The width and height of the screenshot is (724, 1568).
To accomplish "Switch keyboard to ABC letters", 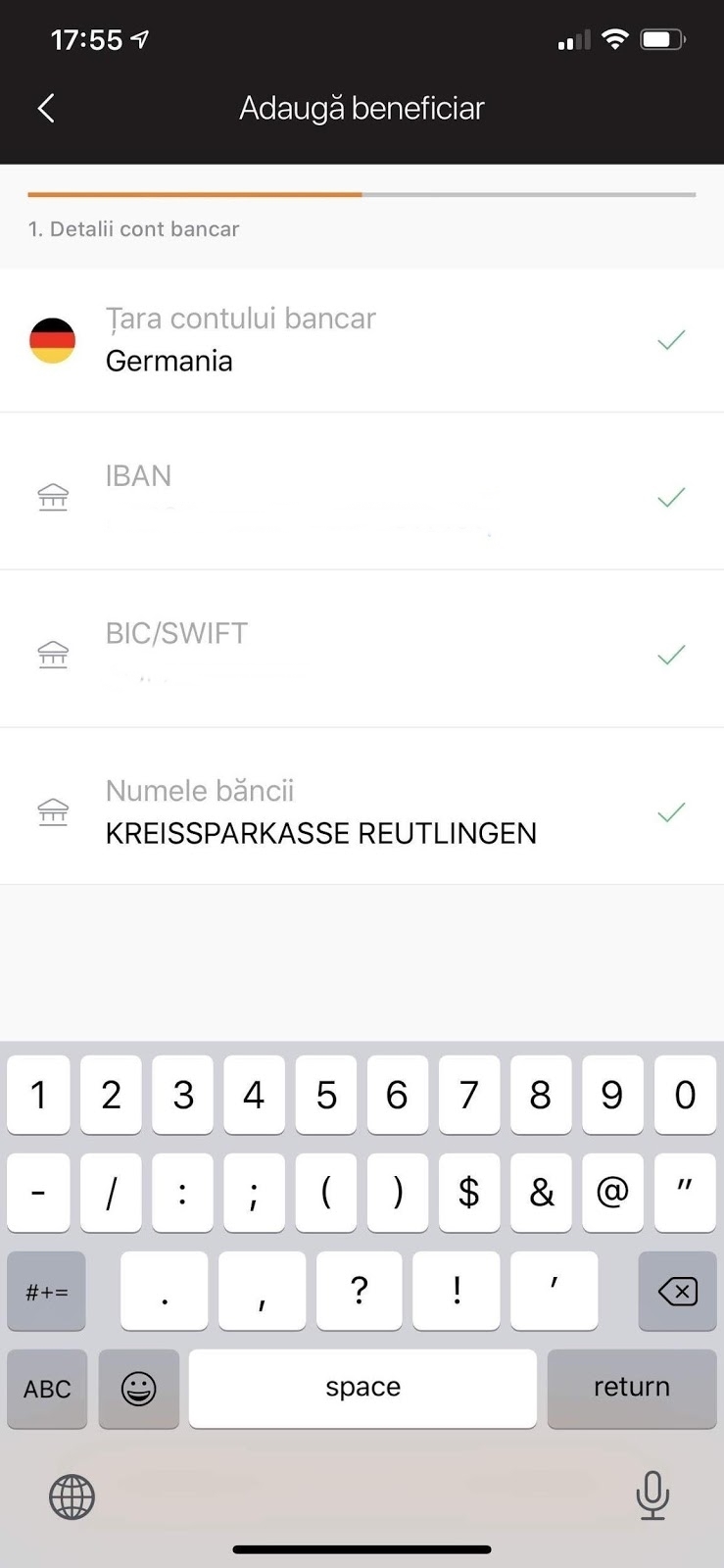I will (x=47, y=1389).
